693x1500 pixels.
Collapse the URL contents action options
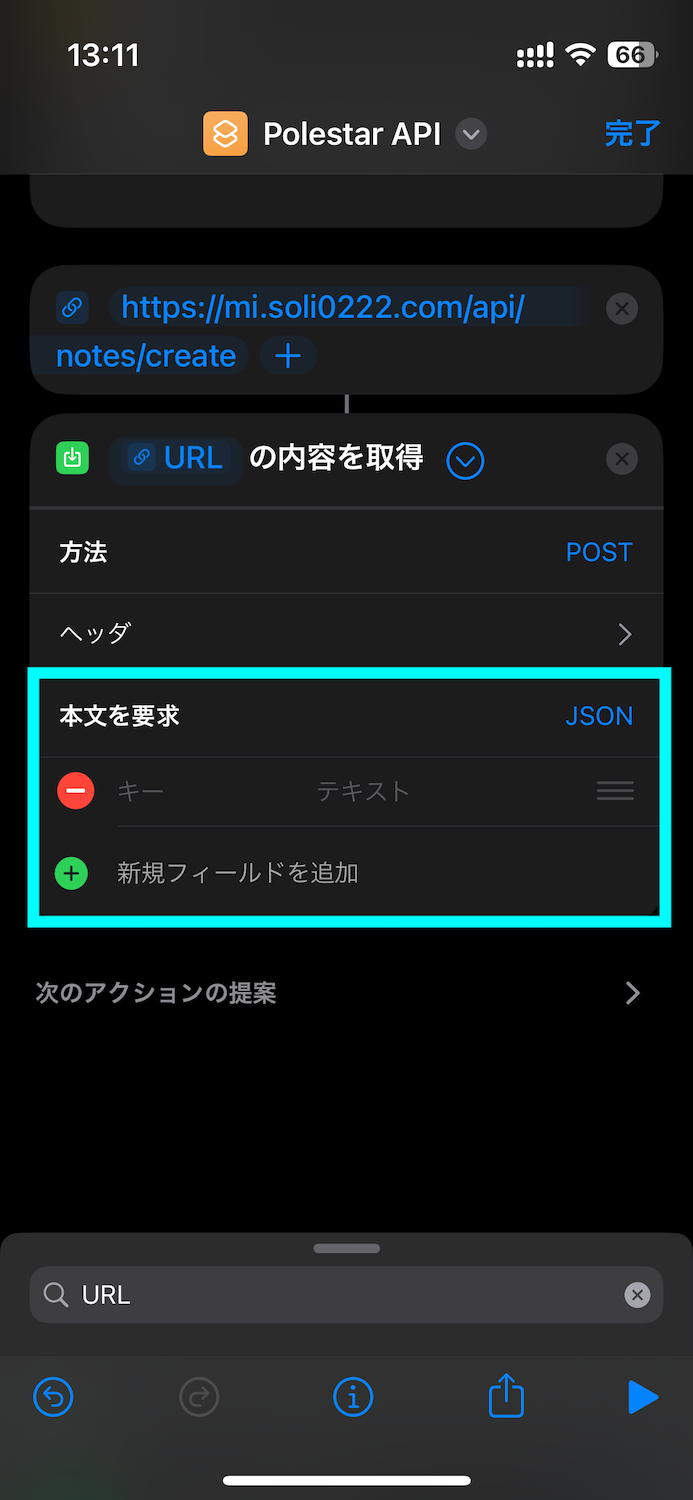click(465, 460)
